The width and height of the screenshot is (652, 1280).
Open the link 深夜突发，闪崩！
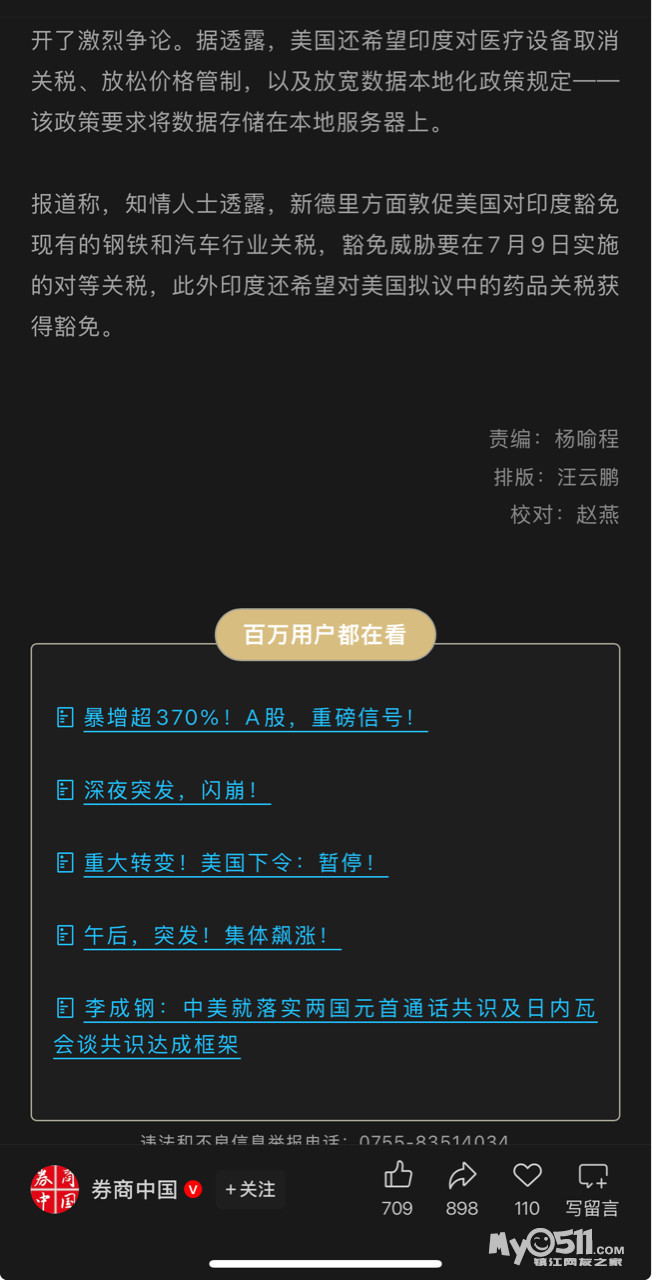[x=176, y=790]
